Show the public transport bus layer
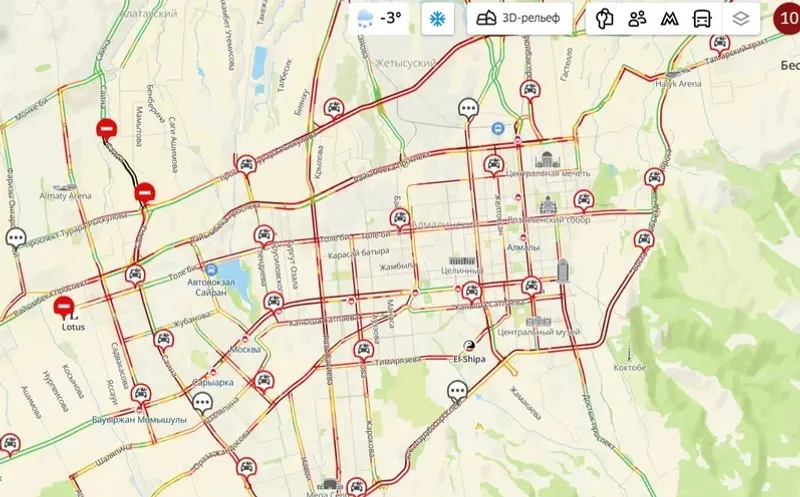 pos(703,19)
